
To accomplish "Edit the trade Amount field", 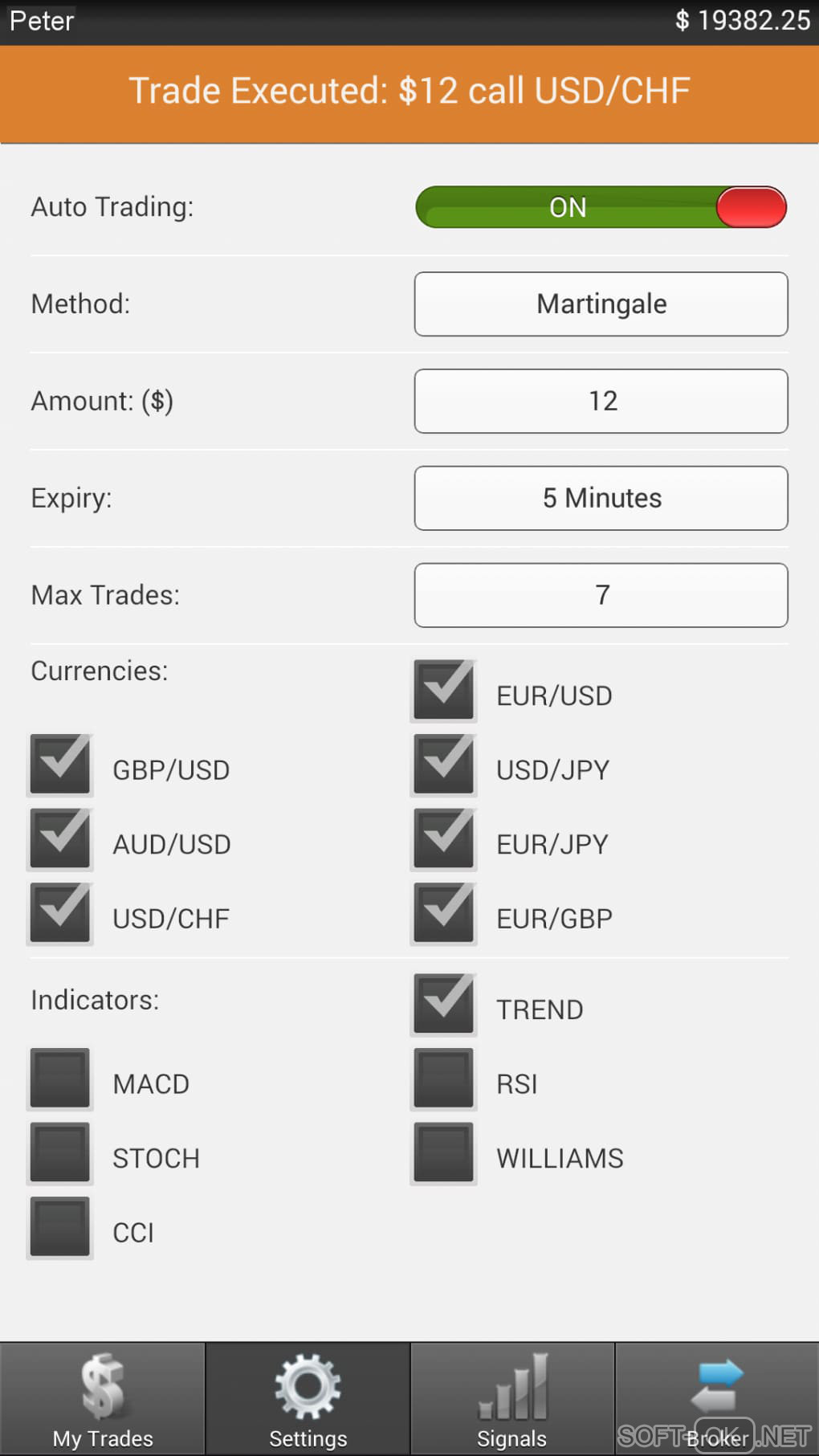I will pos(601,402).
